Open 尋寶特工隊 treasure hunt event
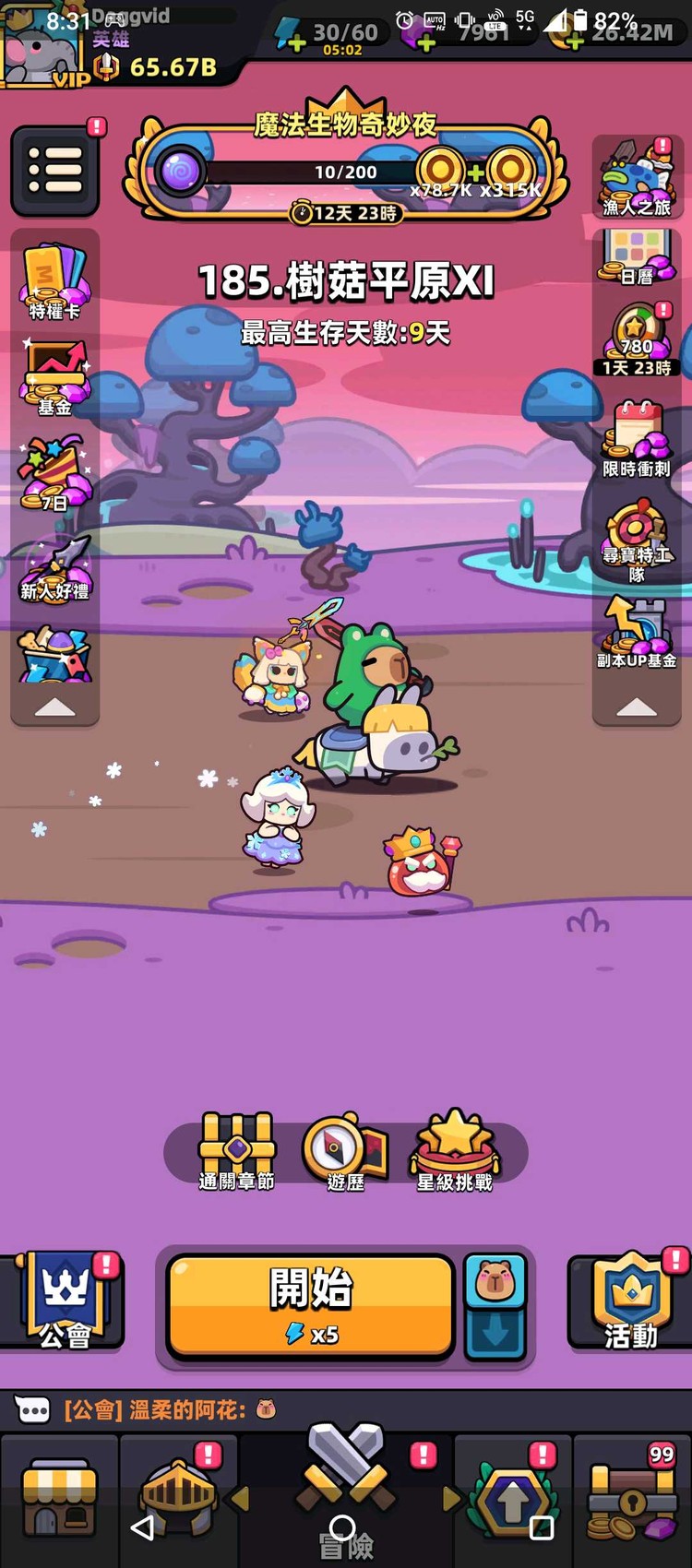The width and height of the screenshot is (692, 1568). click(x=637, y=540)
